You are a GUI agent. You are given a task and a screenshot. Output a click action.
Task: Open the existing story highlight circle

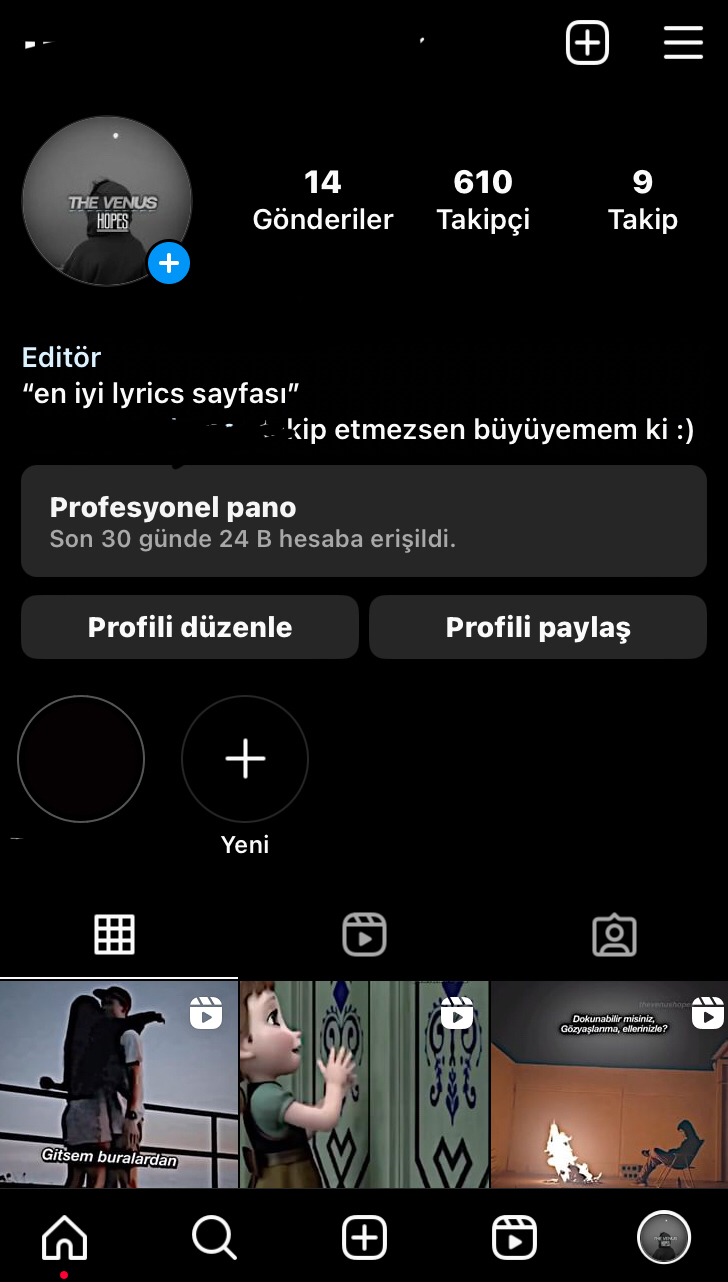click(x=81, y=759)
